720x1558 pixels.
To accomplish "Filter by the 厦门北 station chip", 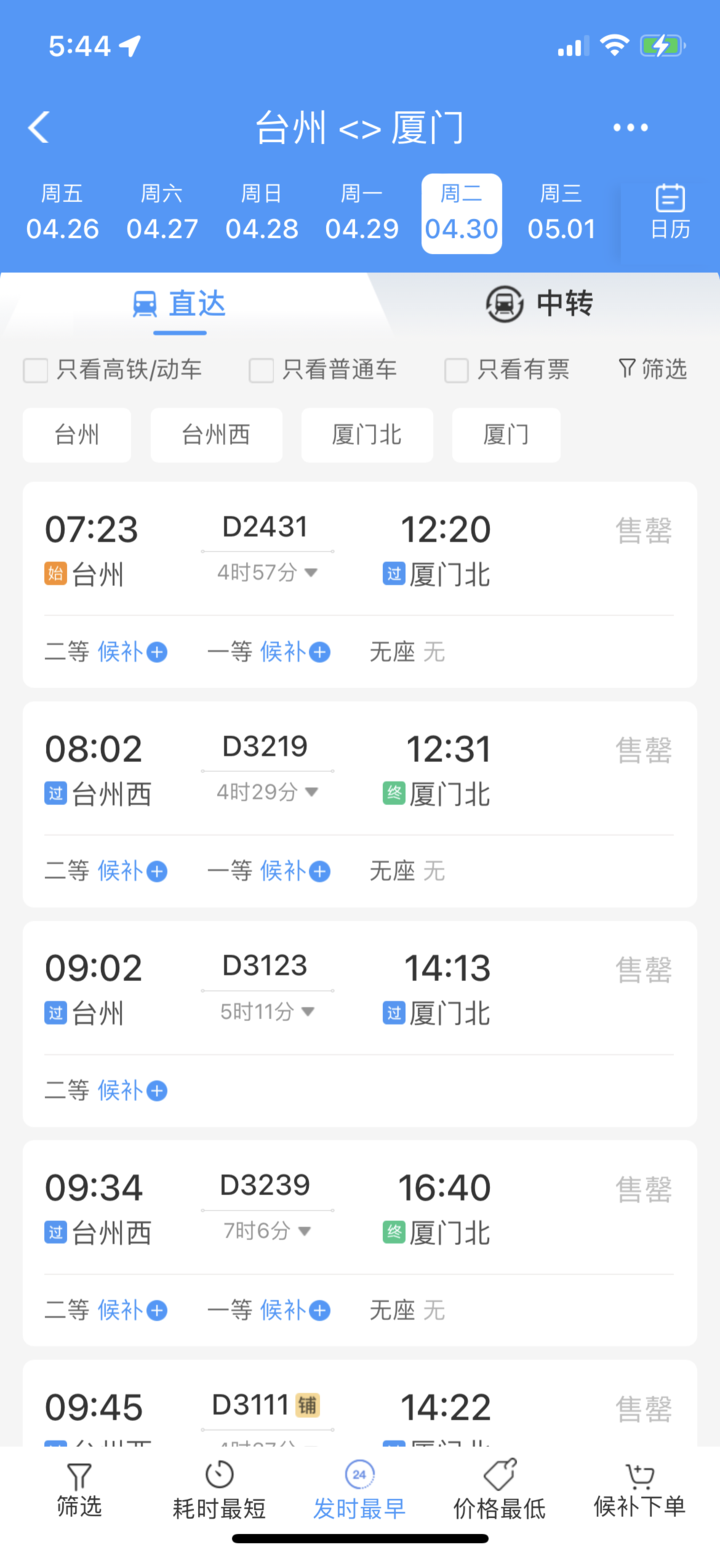I will point(367,435).
